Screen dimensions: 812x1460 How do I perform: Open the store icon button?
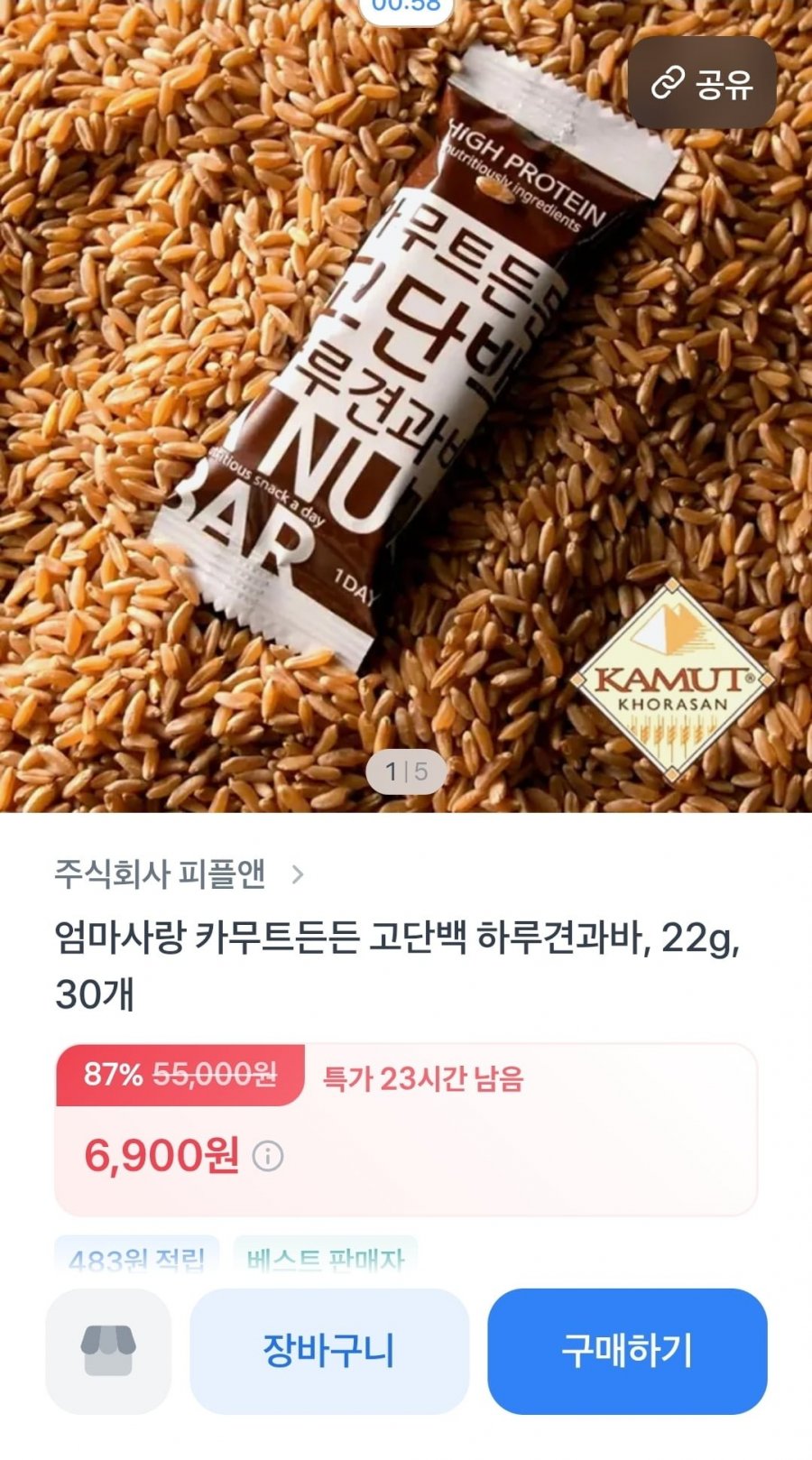click(108, 1351)
